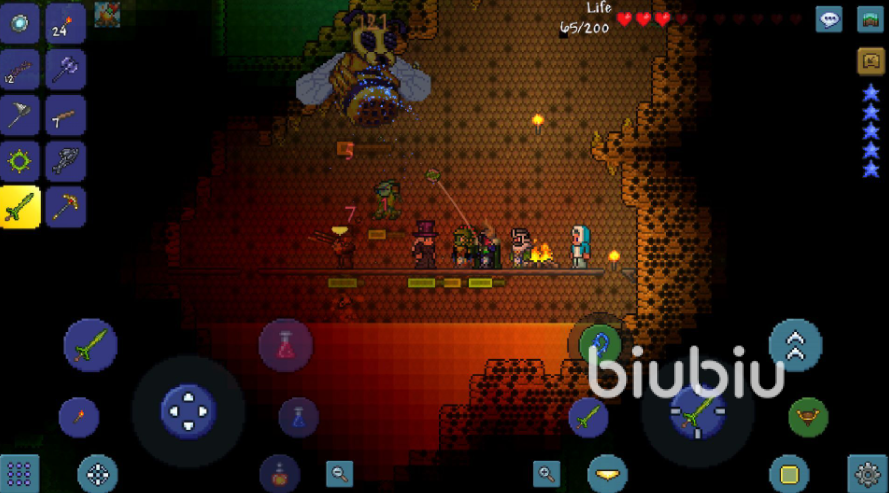Select the gold pickaxe hotbar slot

[x=65, y=207]
